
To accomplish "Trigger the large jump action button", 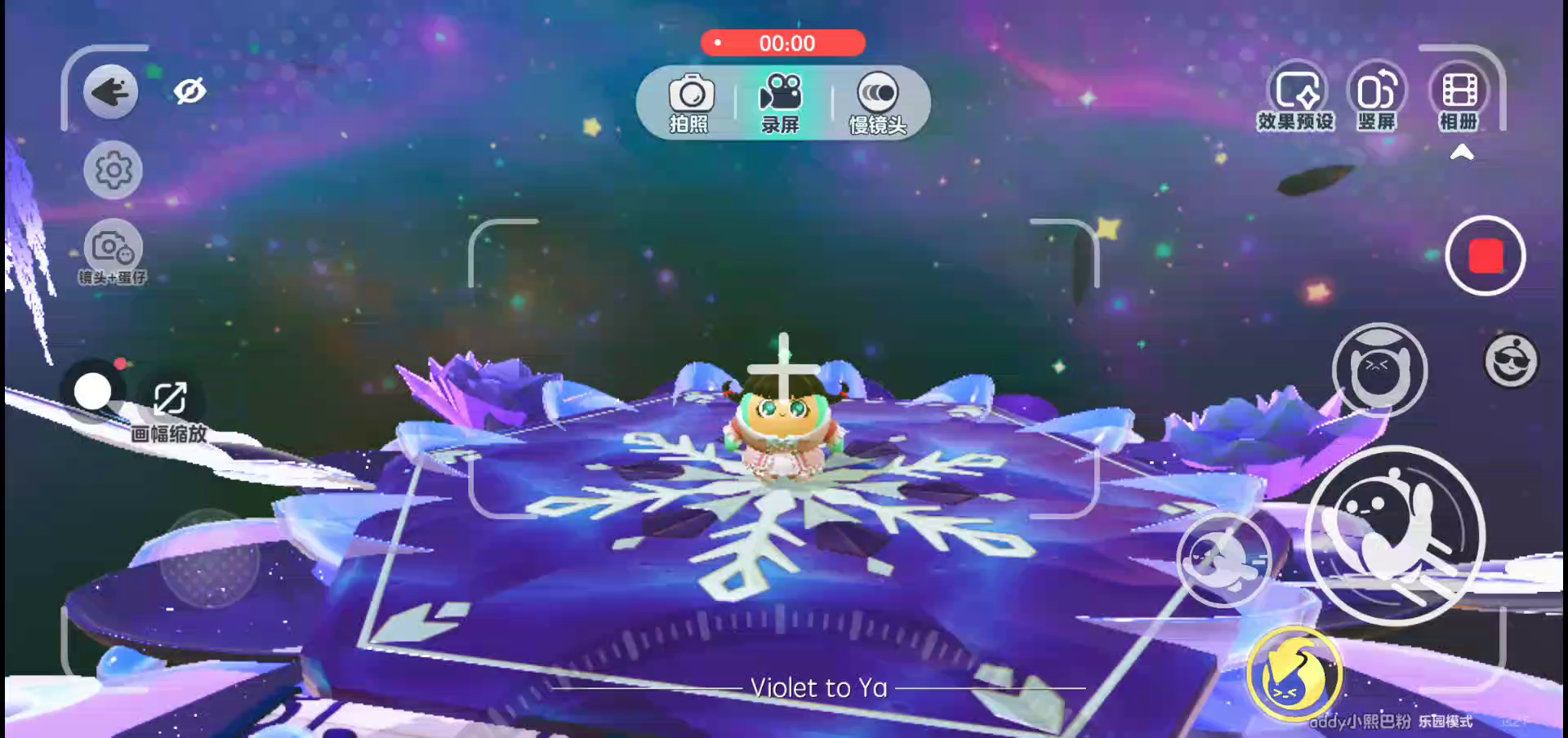I will point(1394,536).
